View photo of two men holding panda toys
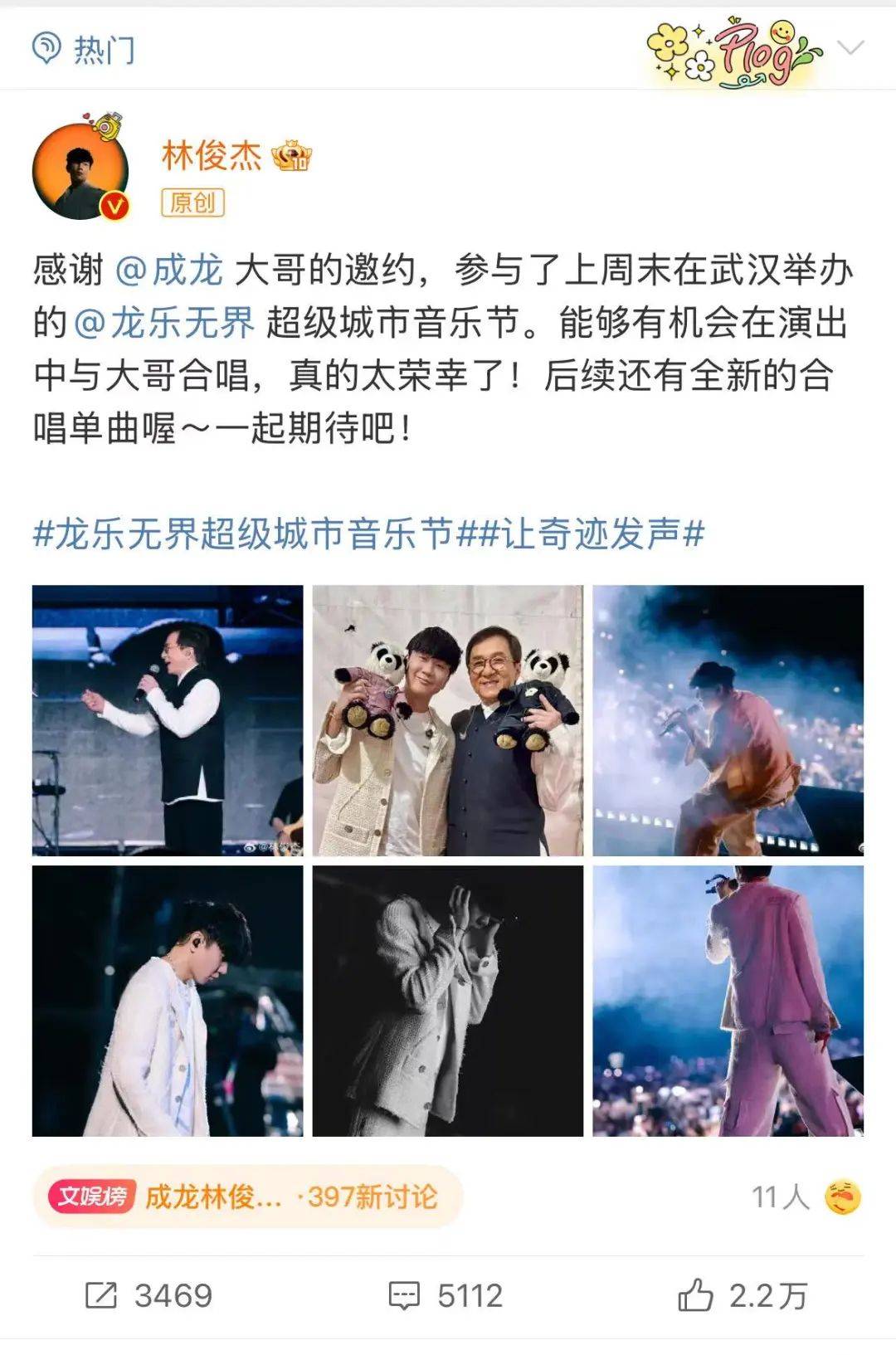 pos(447,720)
